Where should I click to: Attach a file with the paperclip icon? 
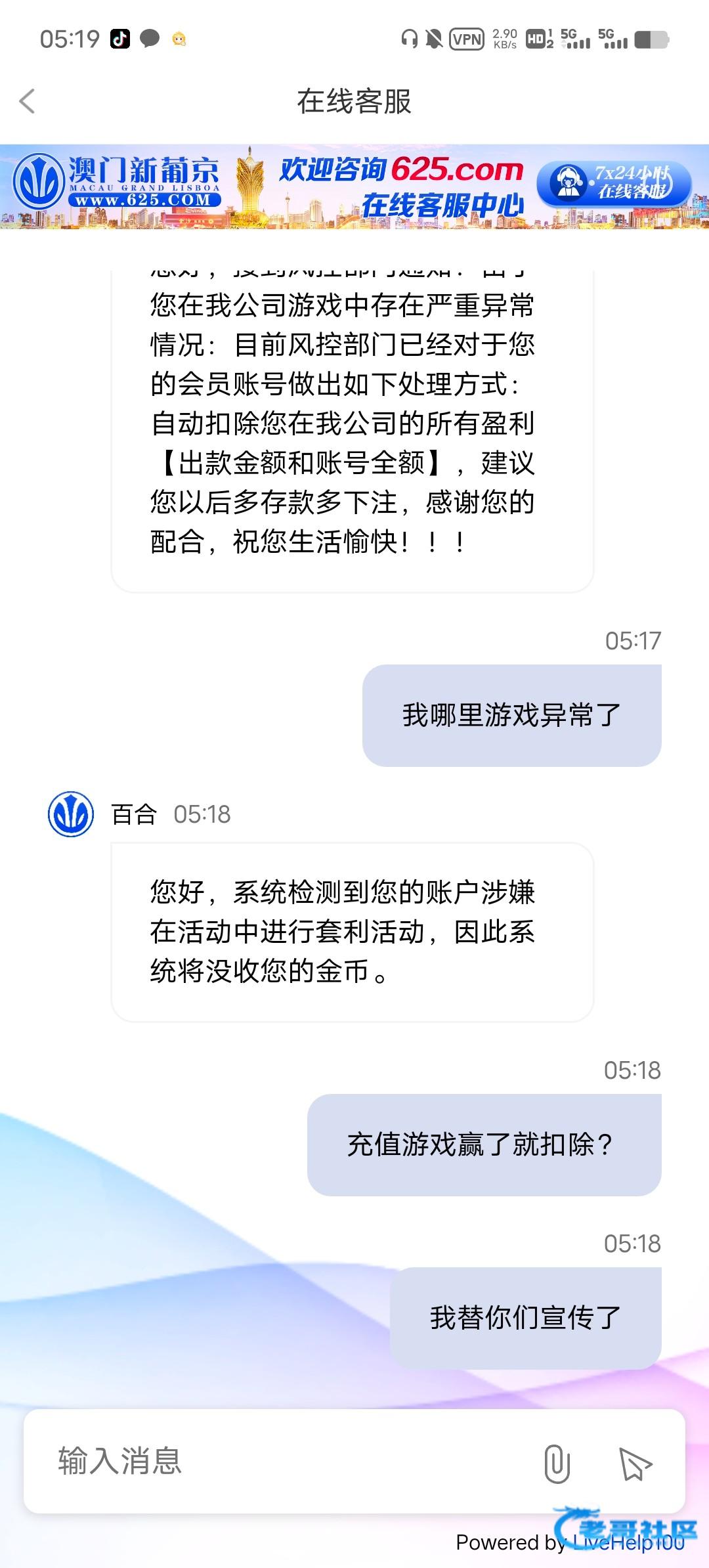click(x=557, y=1463)
